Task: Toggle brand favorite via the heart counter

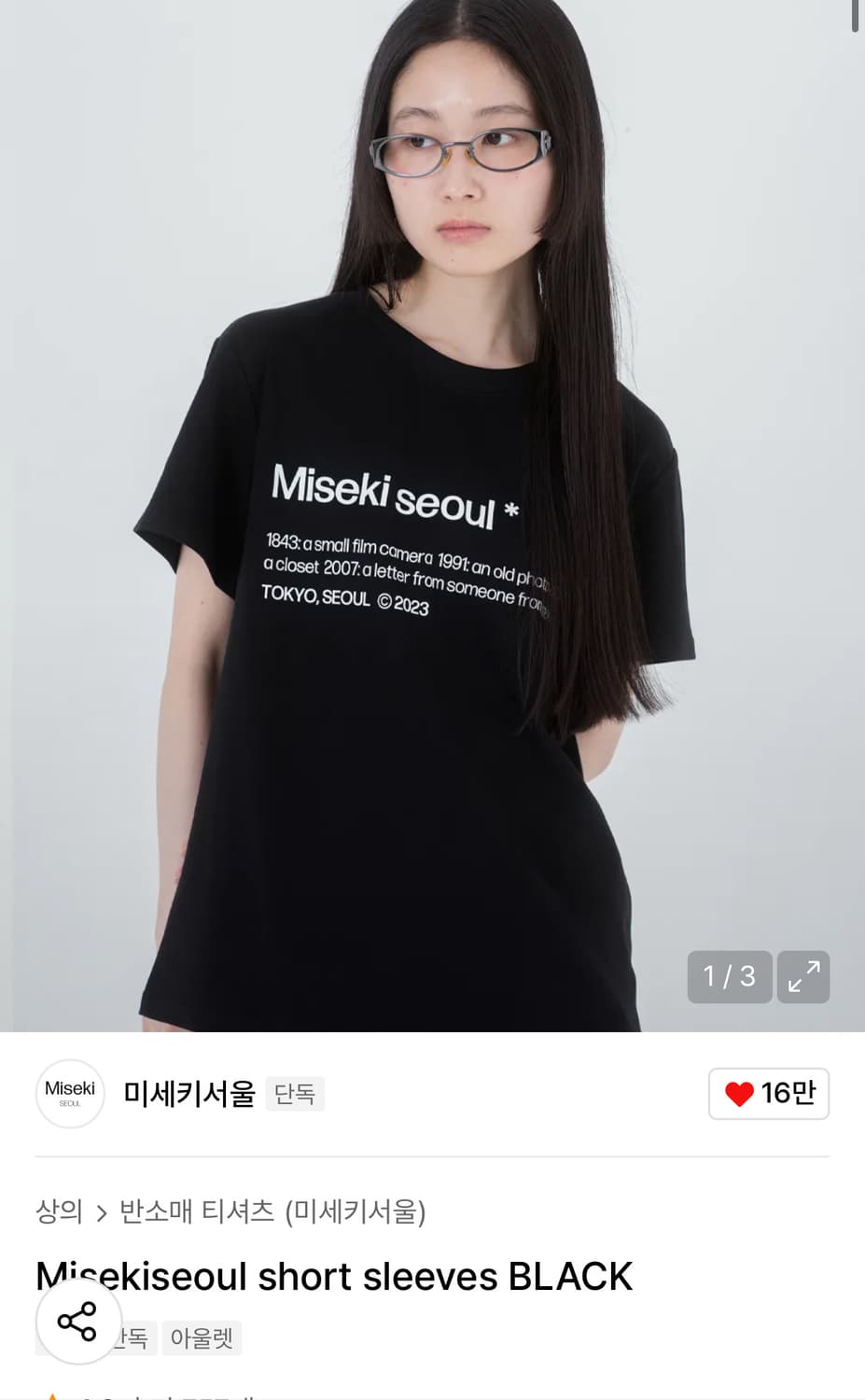Action: [x=768, y=1094]
